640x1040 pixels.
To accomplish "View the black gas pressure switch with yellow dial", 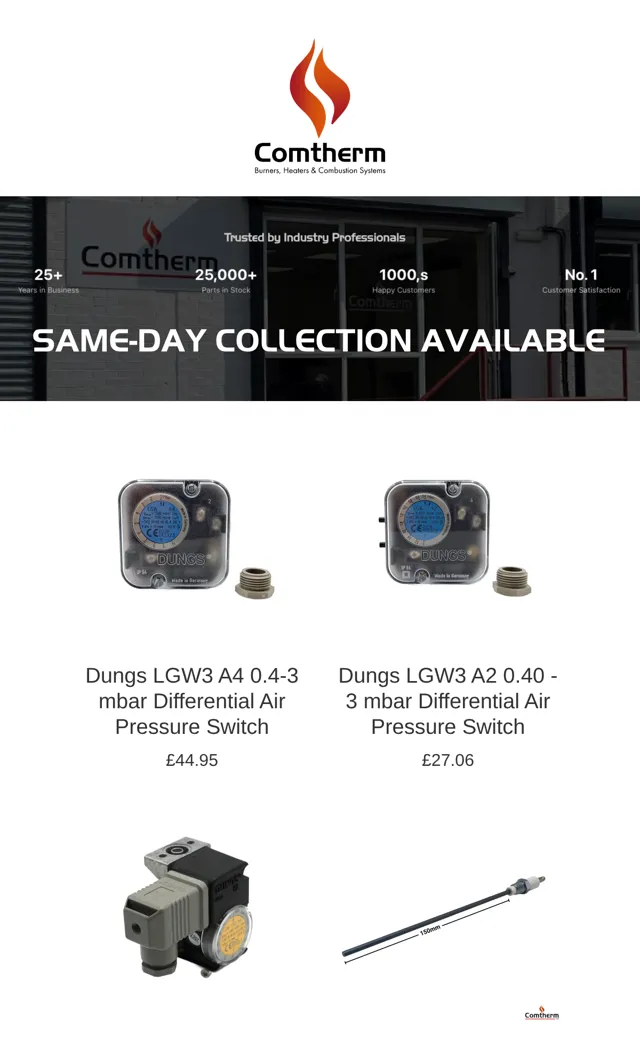I will tap(186, 906).
